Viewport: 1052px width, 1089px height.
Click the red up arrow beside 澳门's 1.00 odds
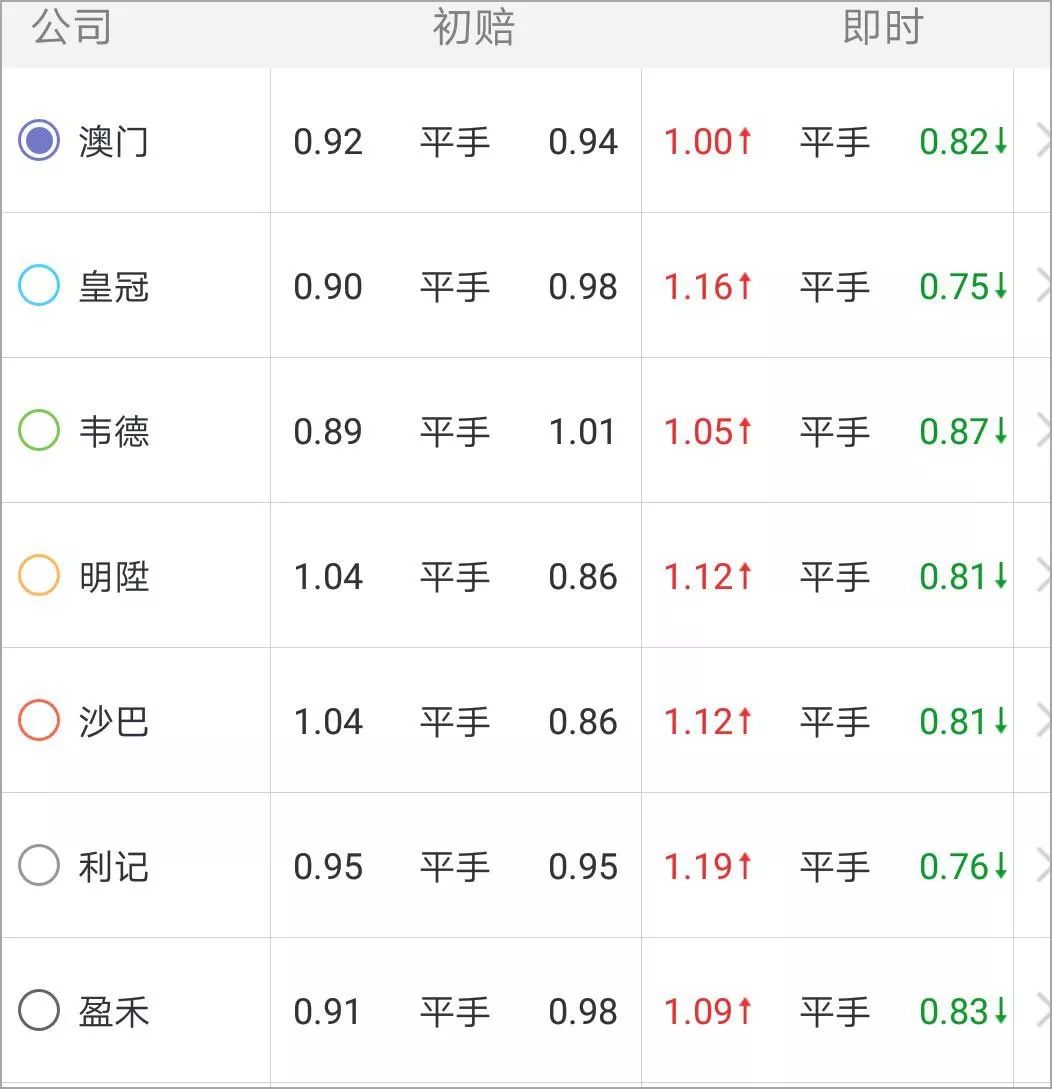pyautogui.click(x=745, y=142)
